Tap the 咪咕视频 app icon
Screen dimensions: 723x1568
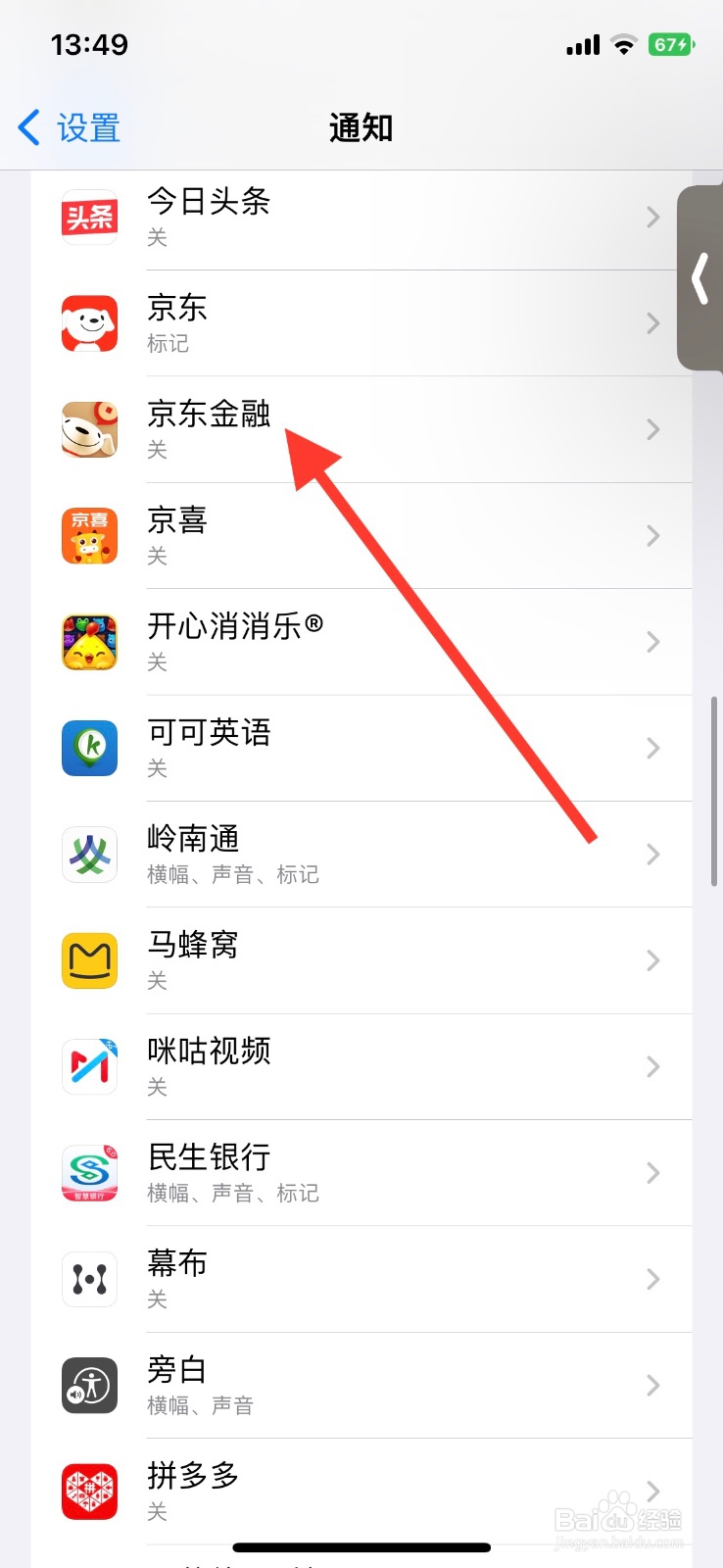coord(89,1066)
